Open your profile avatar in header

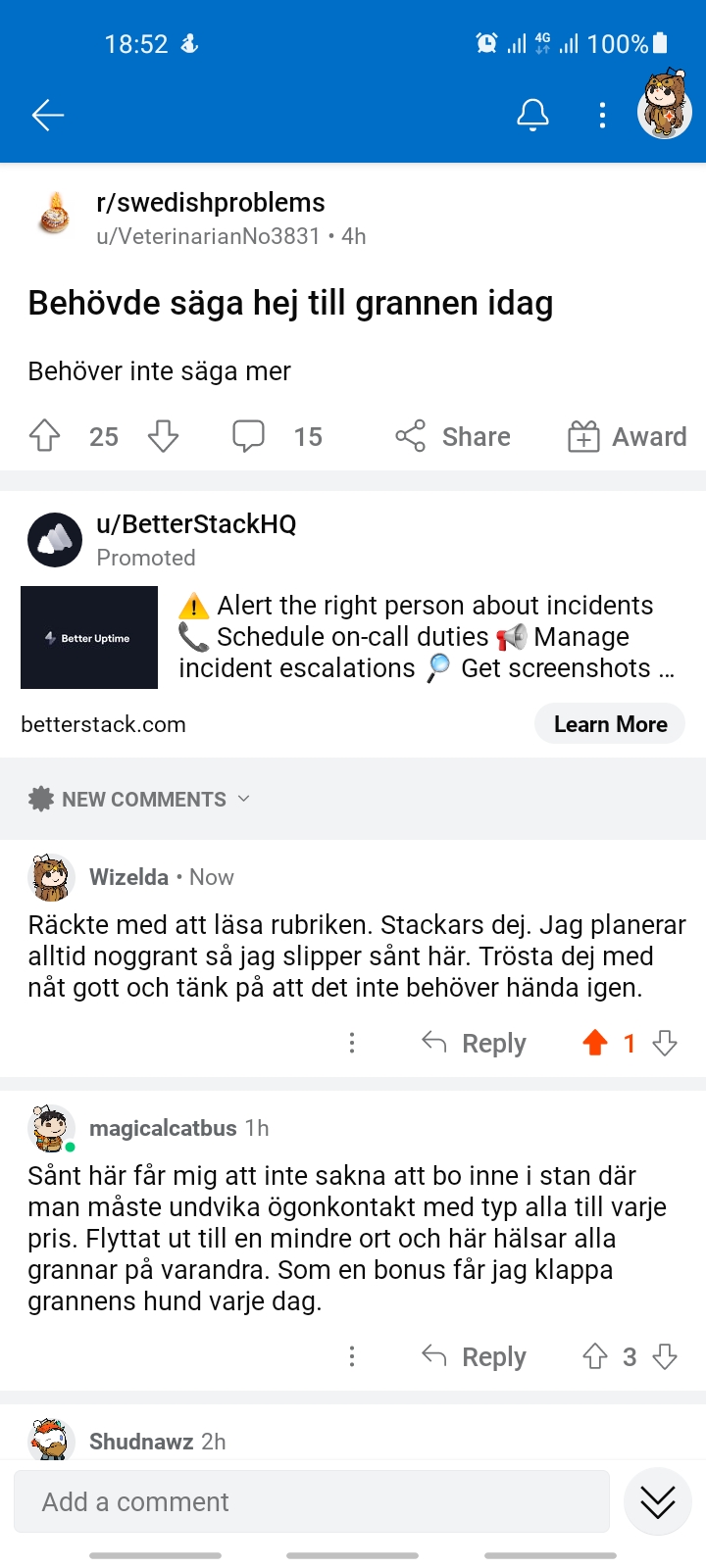(x=665, y=106)
